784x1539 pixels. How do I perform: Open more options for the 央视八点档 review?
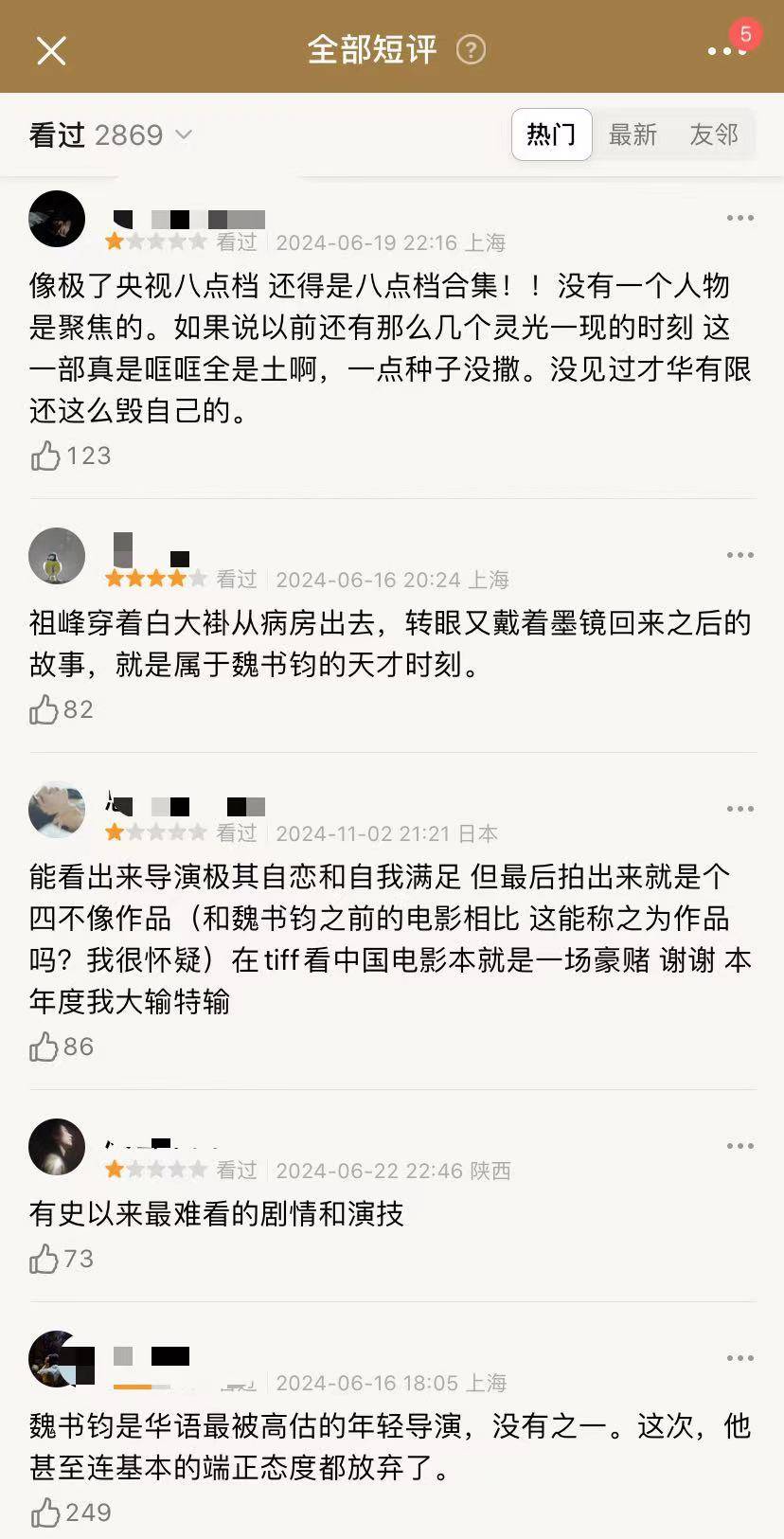coord(739,218)
